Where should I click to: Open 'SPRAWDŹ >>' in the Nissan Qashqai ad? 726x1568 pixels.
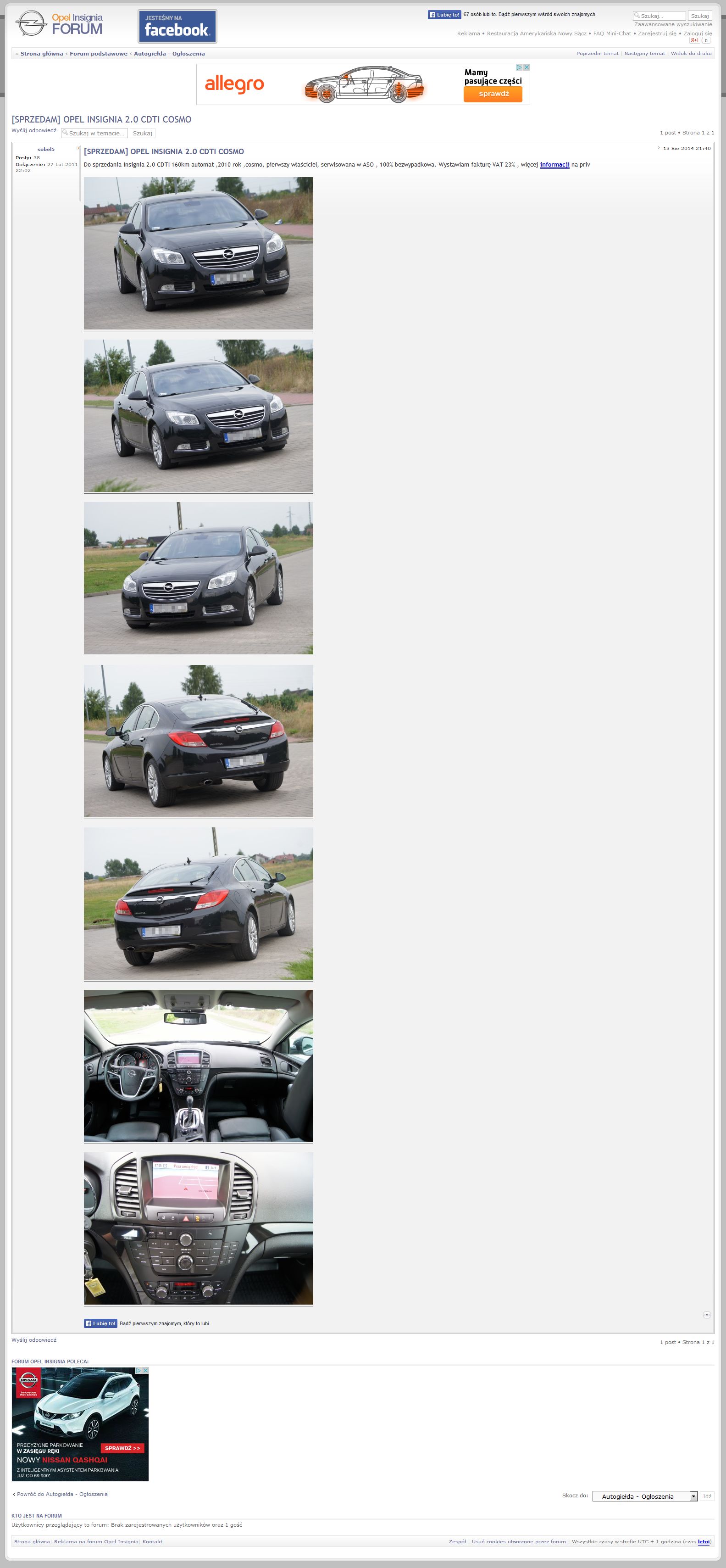pyautogui.click(x=122, y=1448)
